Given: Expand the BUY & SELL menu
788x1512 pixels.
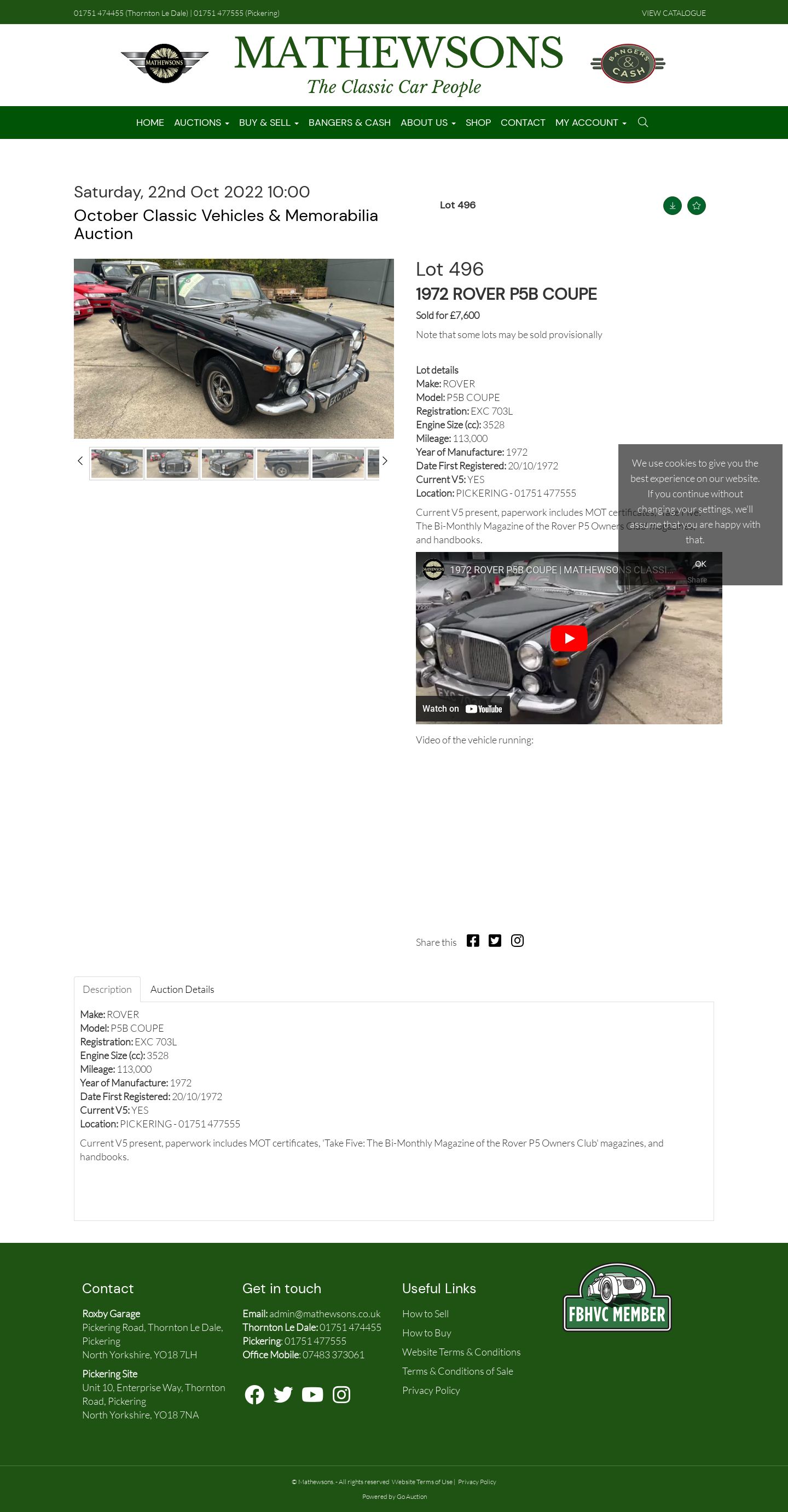Looking at the screenshot, I should click(x=268, y=123).
